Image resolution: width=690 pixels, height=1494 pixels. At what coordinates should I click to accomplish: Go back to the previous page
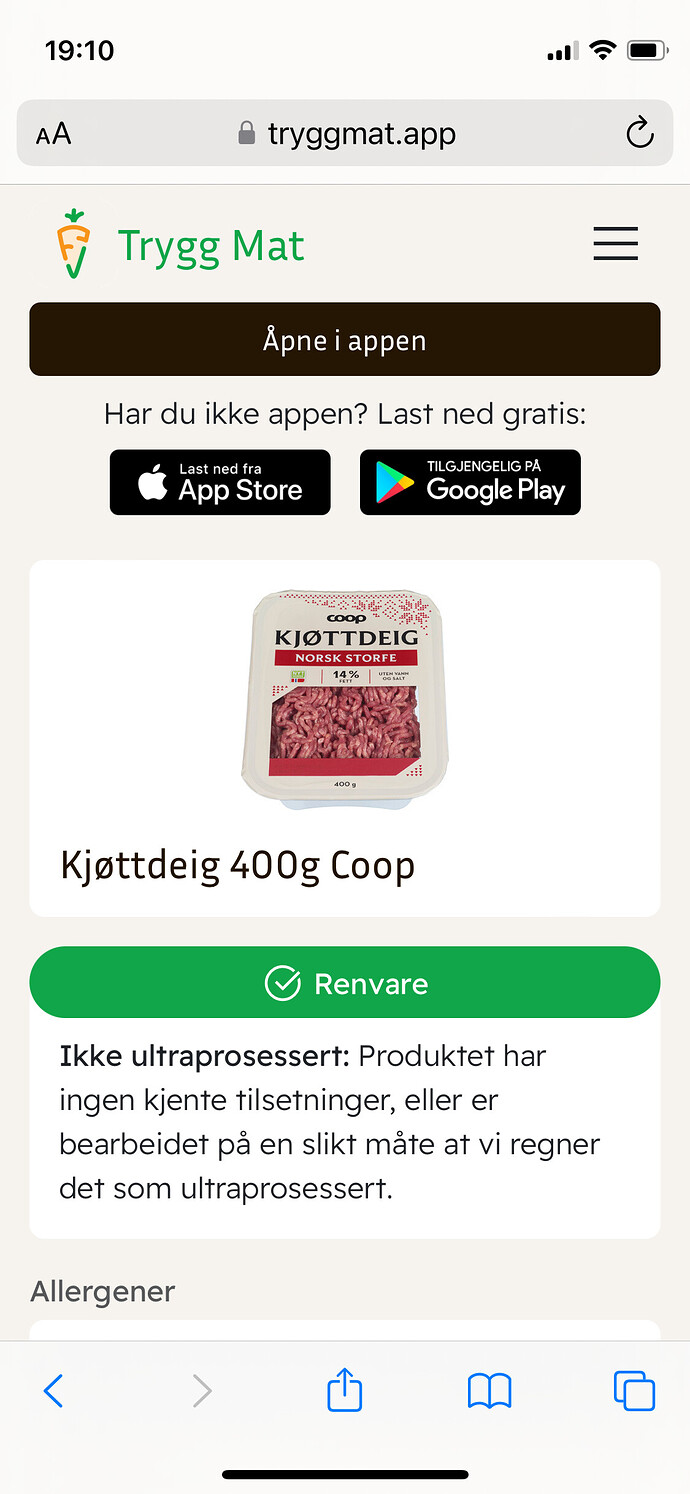point(54,1390)
